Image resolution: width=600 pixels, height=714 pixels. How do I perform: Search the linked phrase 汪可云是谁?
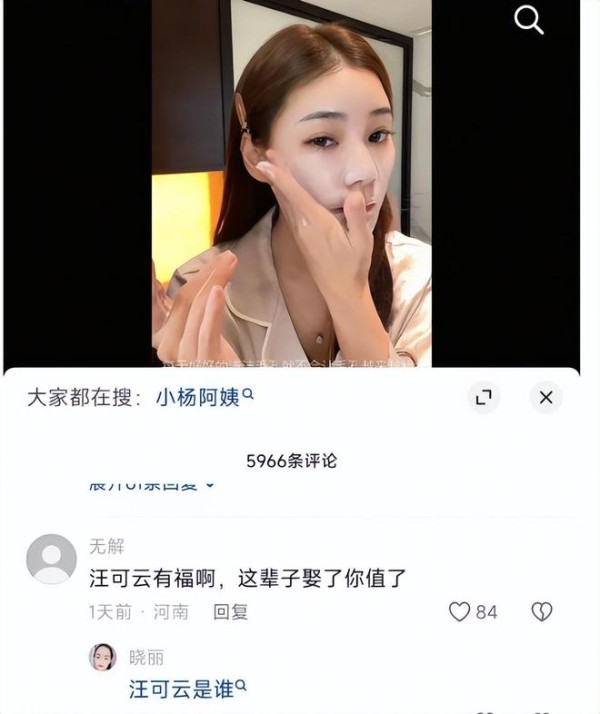[187, 689]
